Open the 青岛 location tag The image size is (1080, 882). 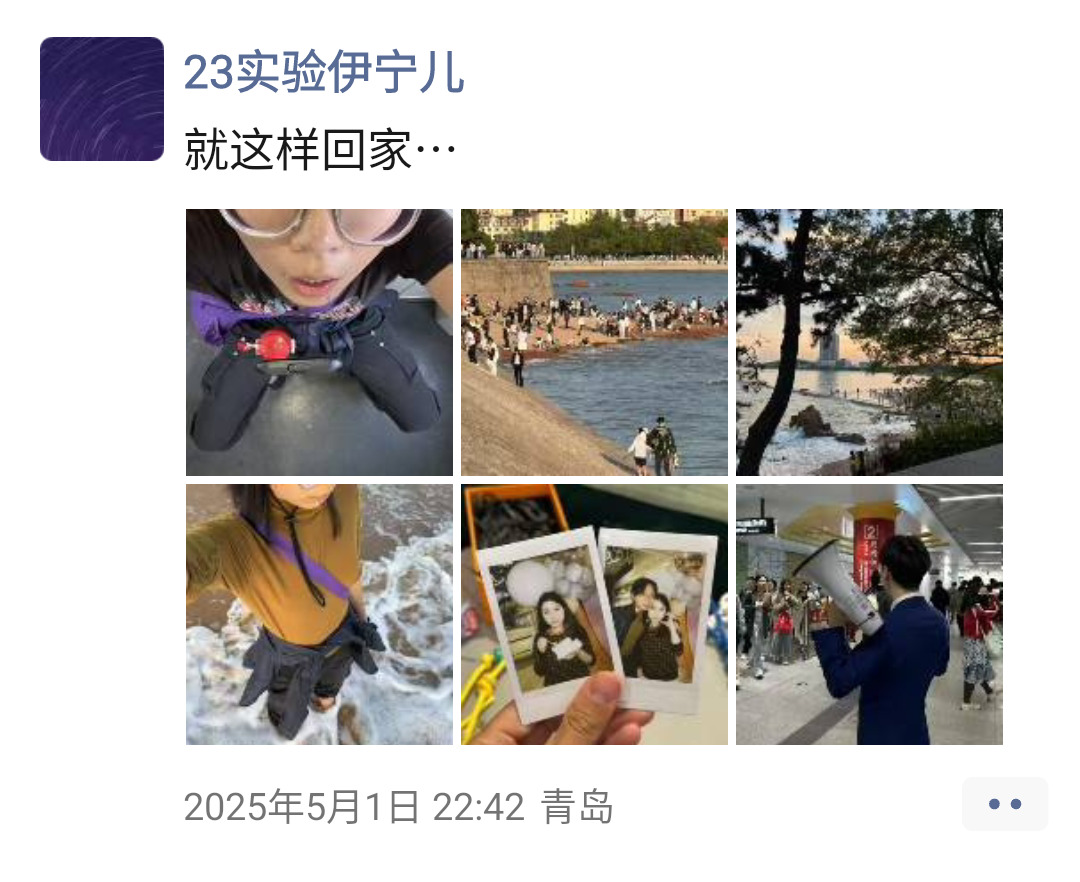tap(577, 807)
